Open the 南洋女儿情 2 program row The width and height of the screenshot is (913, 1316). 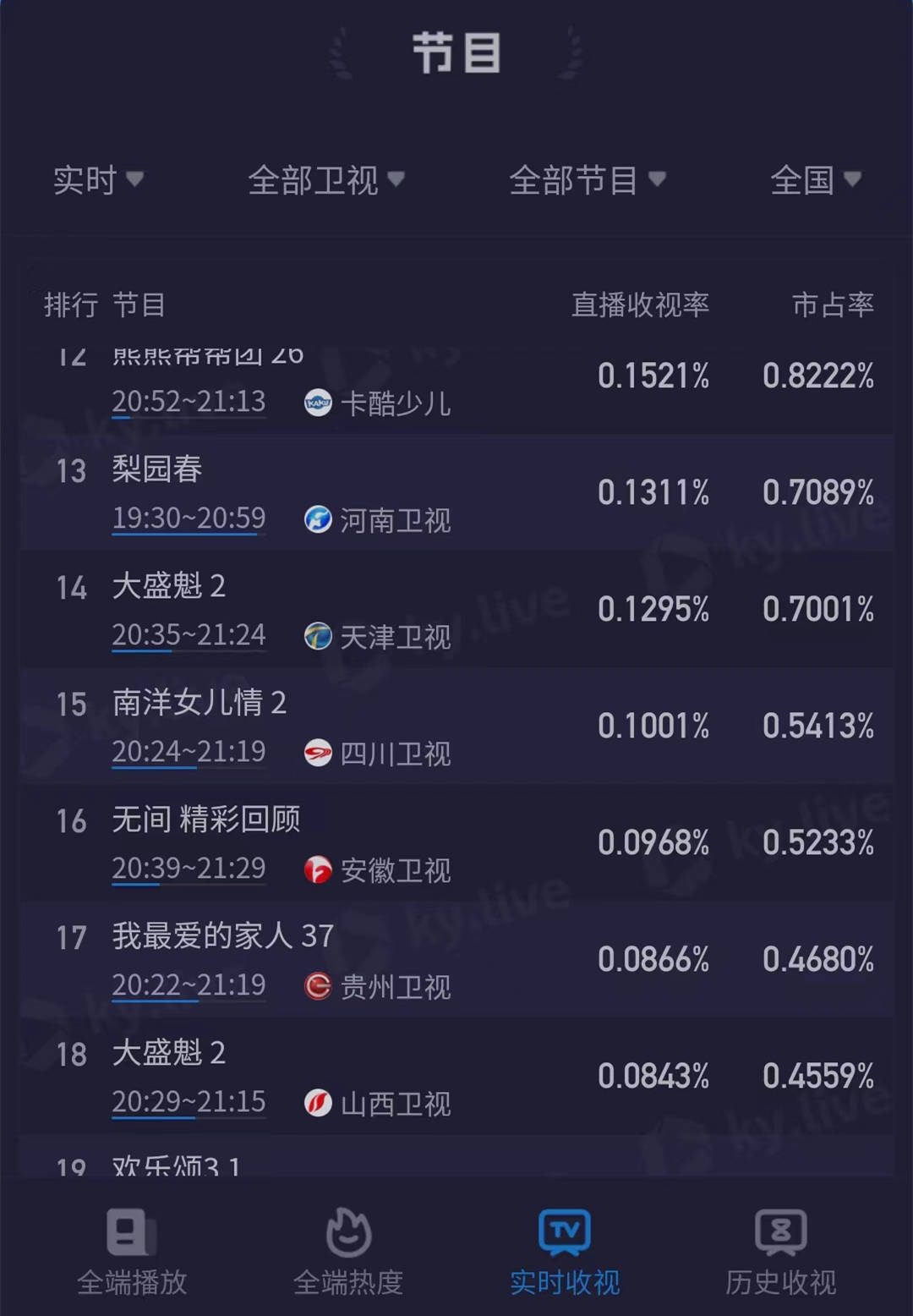click(x=456, y=727)
